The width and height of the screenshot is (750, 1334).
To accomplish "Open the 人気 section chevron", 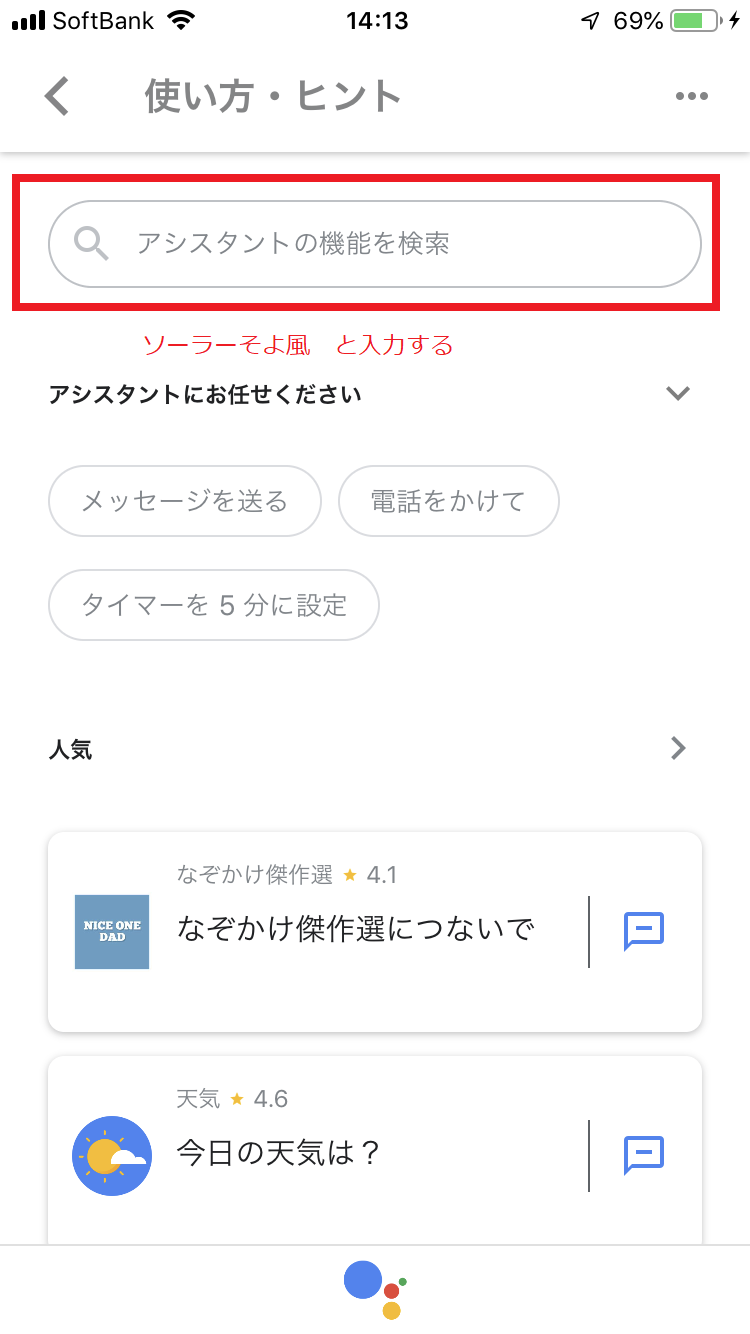I will pos(678,748).
